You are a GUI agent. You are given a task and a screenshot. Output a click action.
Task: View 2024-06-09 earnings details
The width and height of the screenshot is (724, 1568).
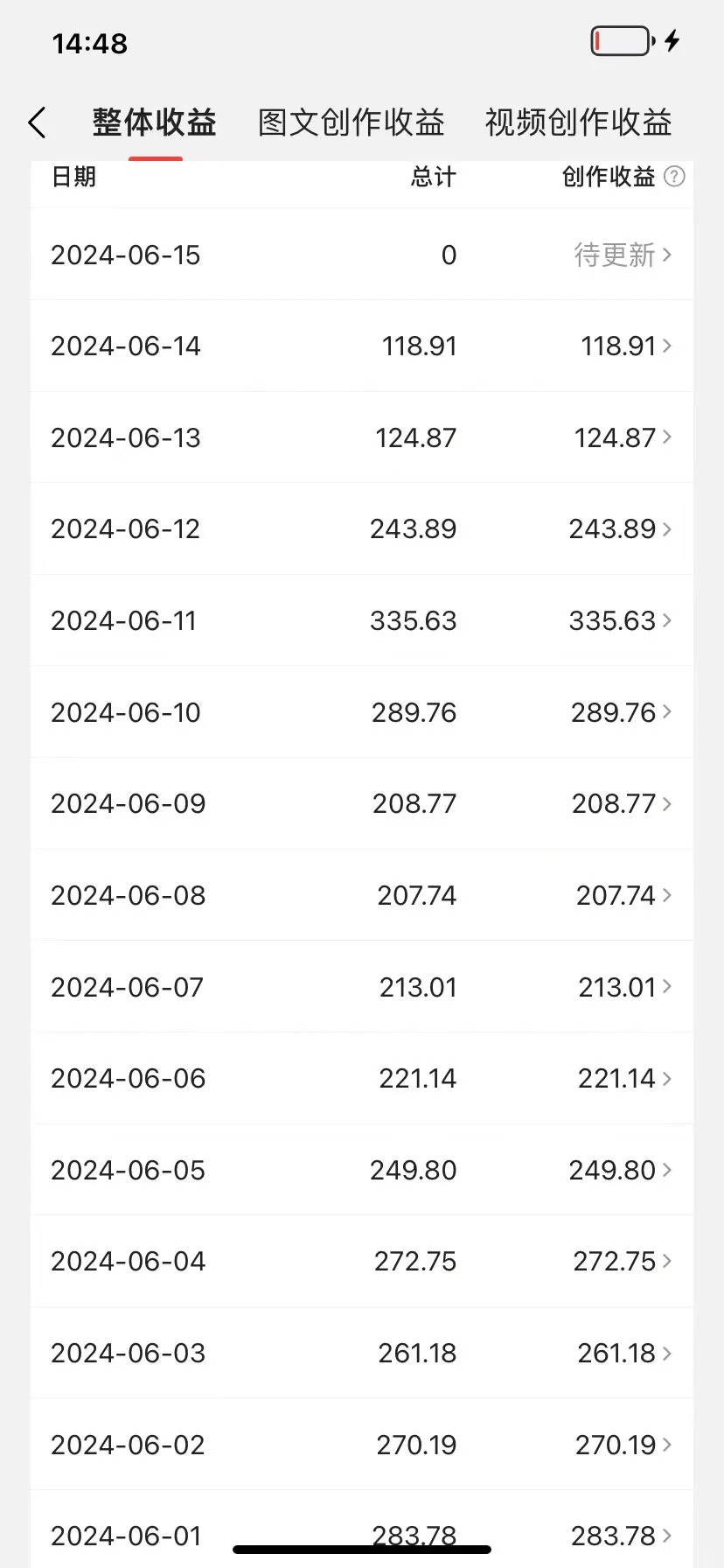click(621, 804)
